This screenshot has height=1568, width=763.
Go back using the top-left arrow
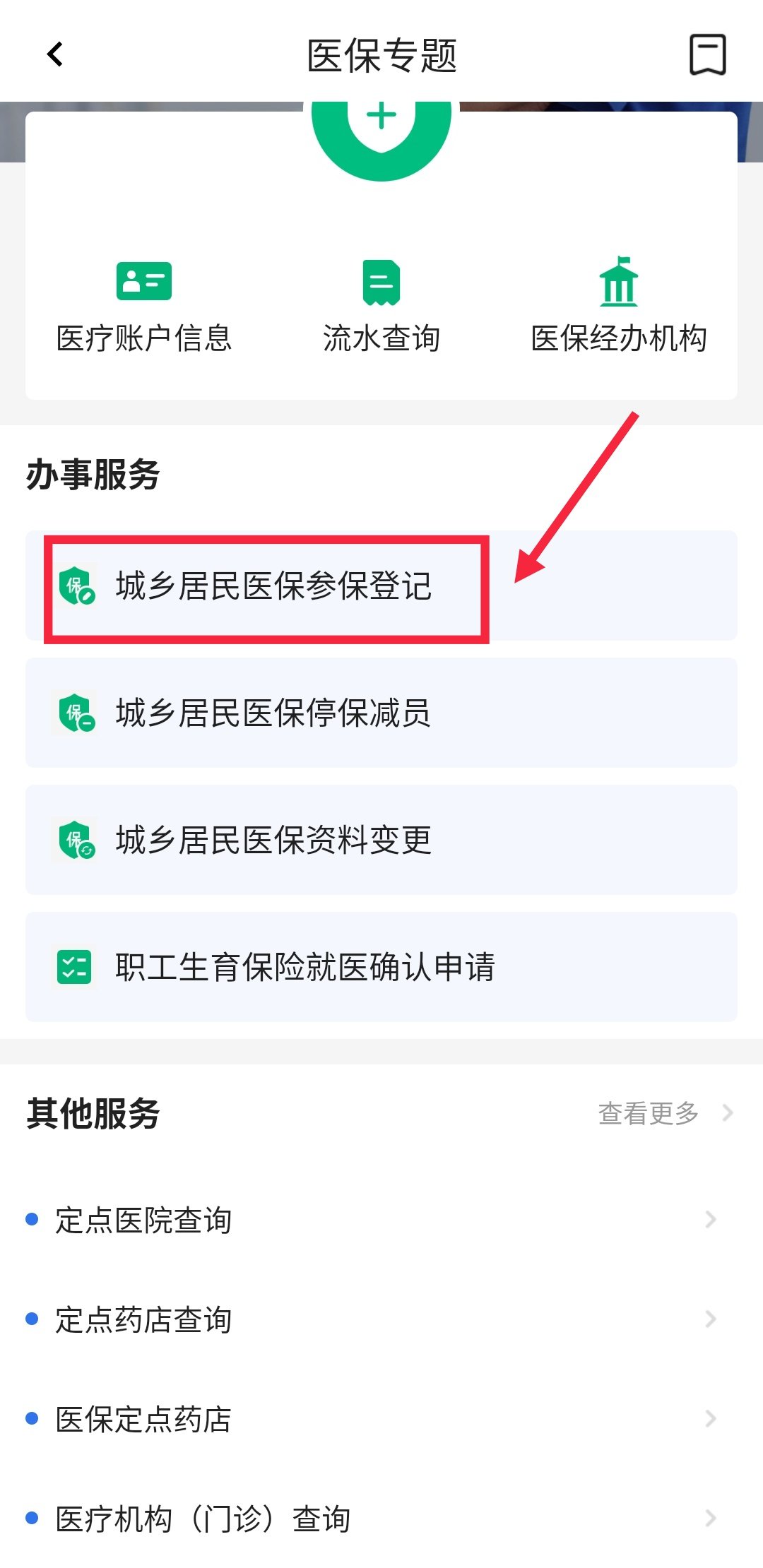[55, 54]
